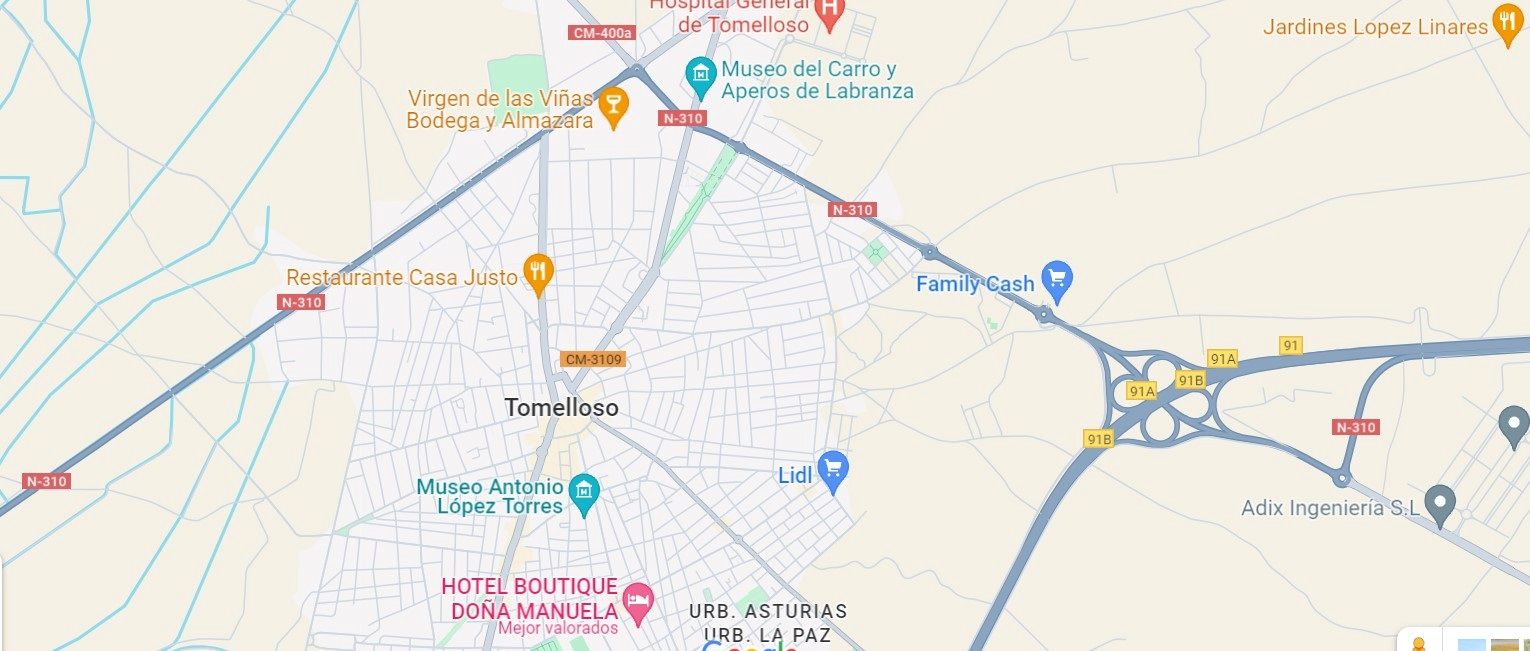Open Hotel Boutique Doña Manuela marker
This screenshot has width=1530, height=651.
pos(637,601)
